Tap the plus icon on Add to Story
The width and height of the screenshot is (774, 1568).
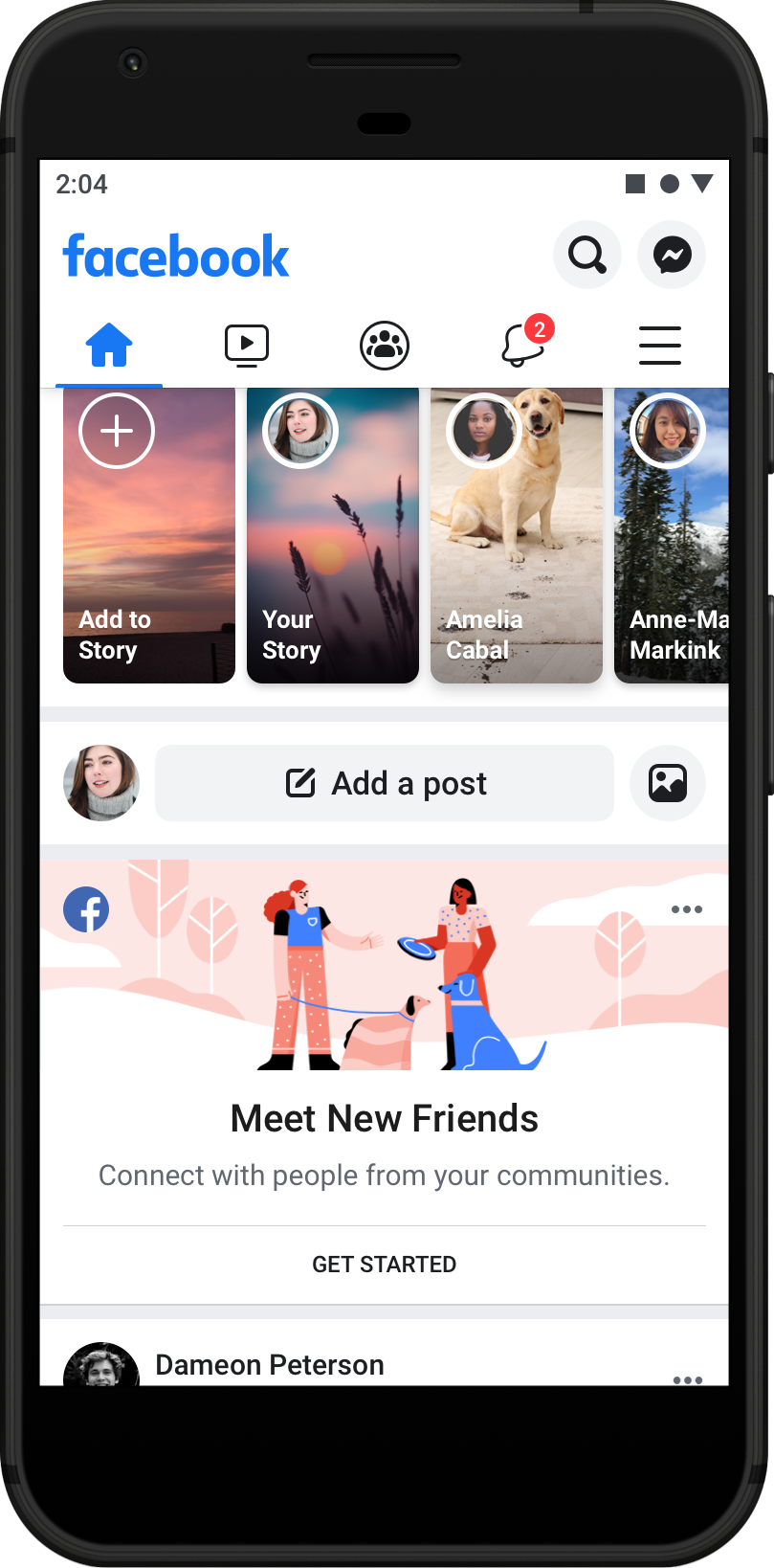(x=116, y=431)
